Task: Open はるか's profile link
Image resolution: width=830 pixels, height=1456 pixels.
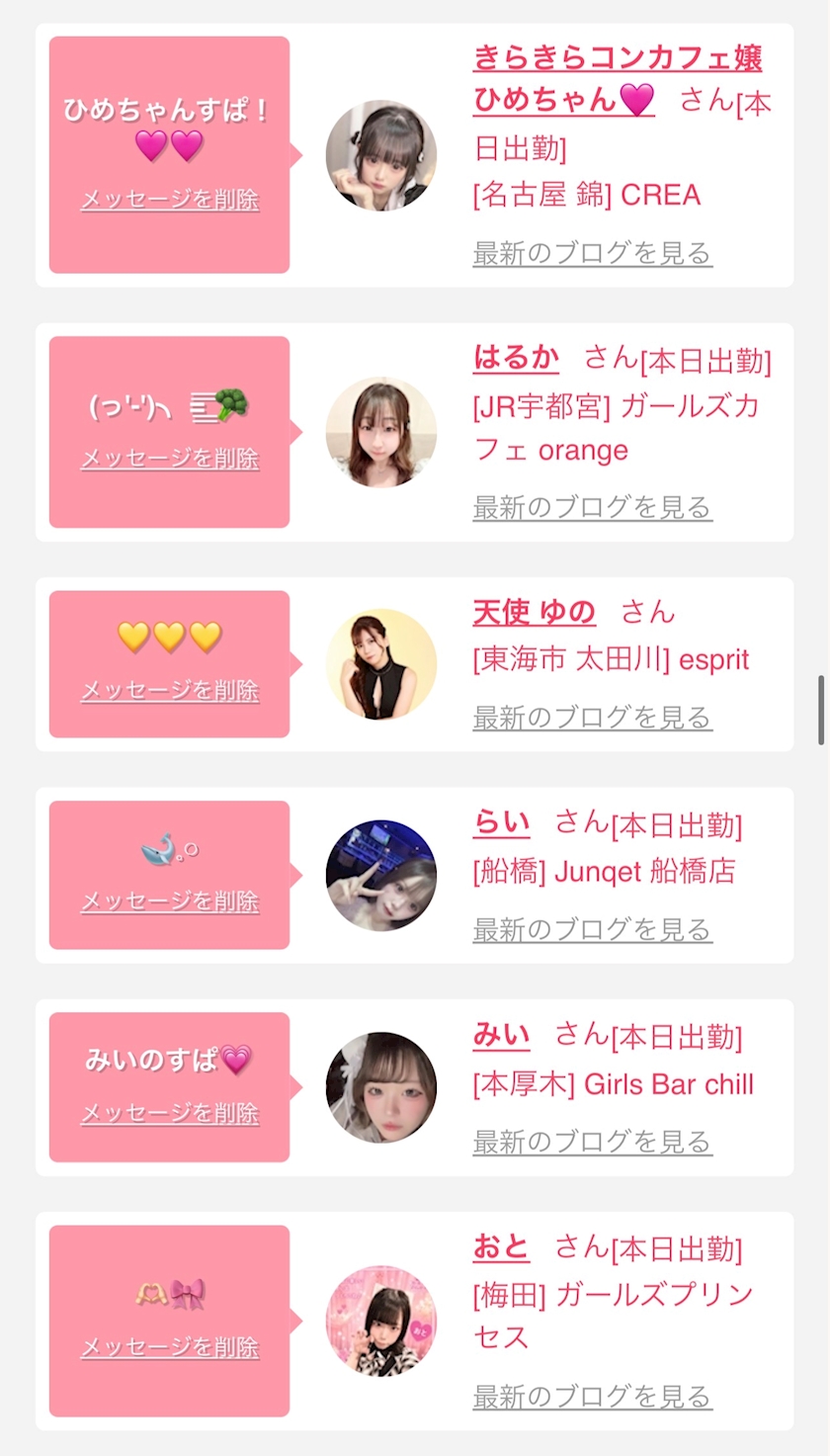Action: (516, 358)
